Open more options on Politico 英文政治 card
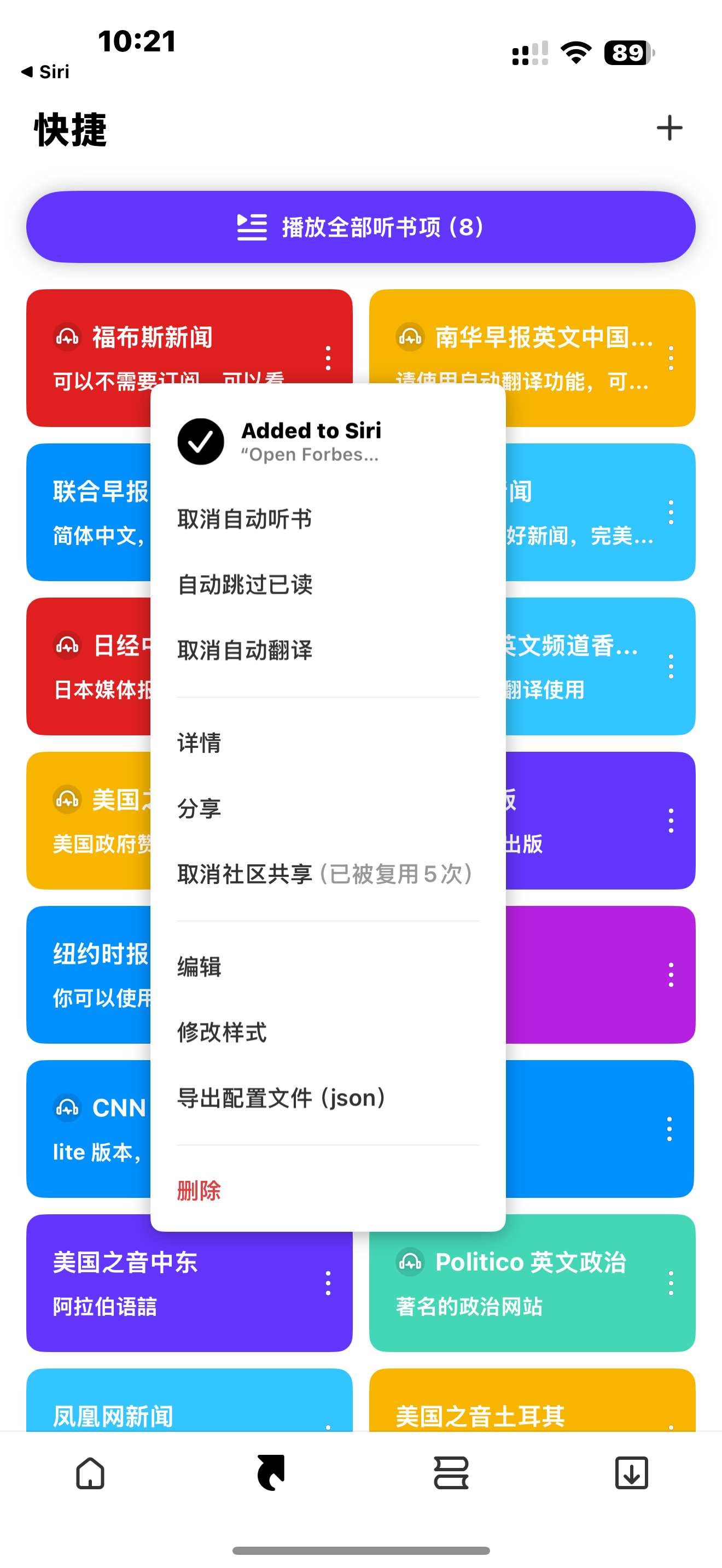Viewport: 722px width, 1568px height. point(671,1283)
